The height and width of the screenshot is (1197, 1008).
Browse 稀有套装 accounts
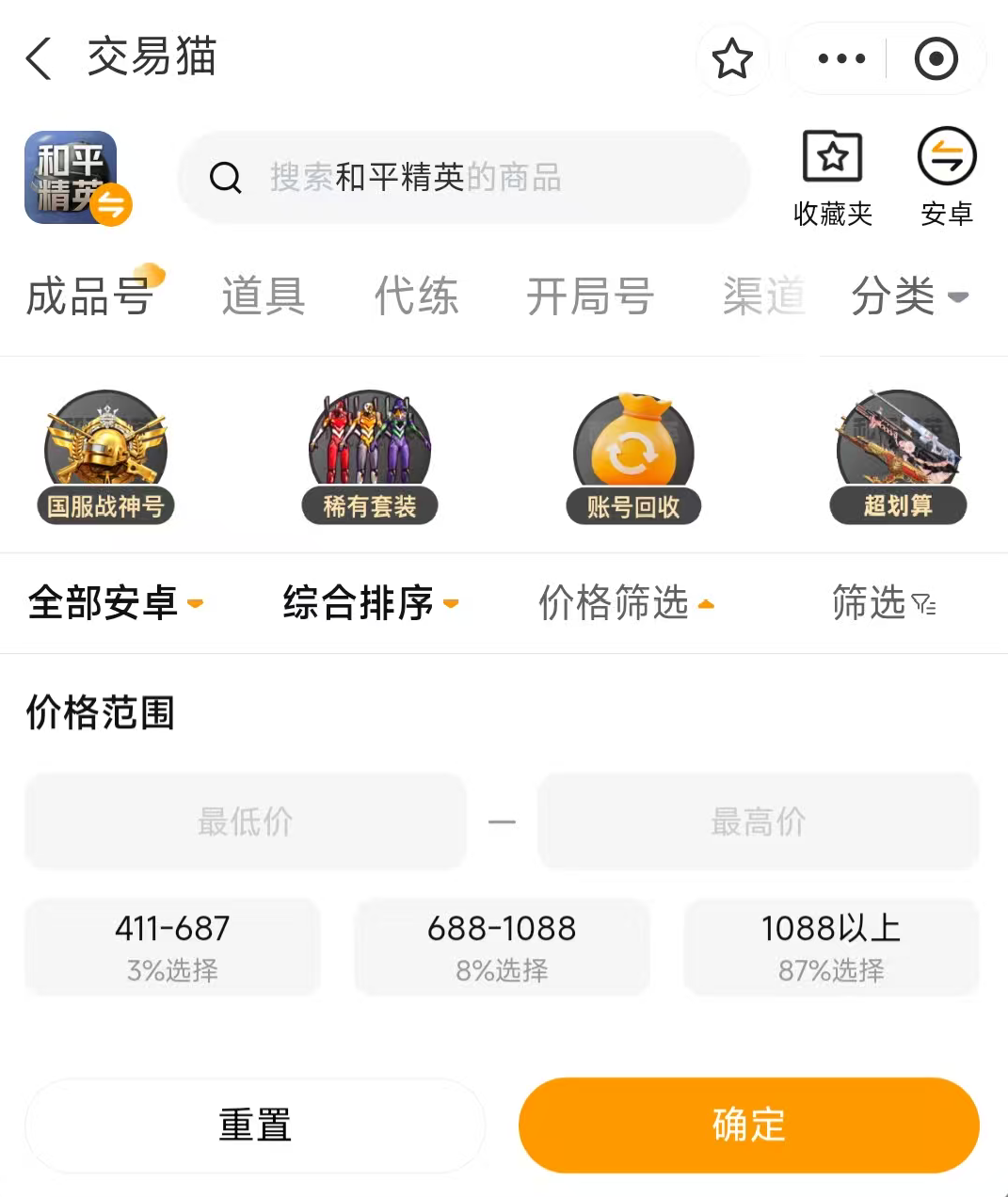click(369, 457)
